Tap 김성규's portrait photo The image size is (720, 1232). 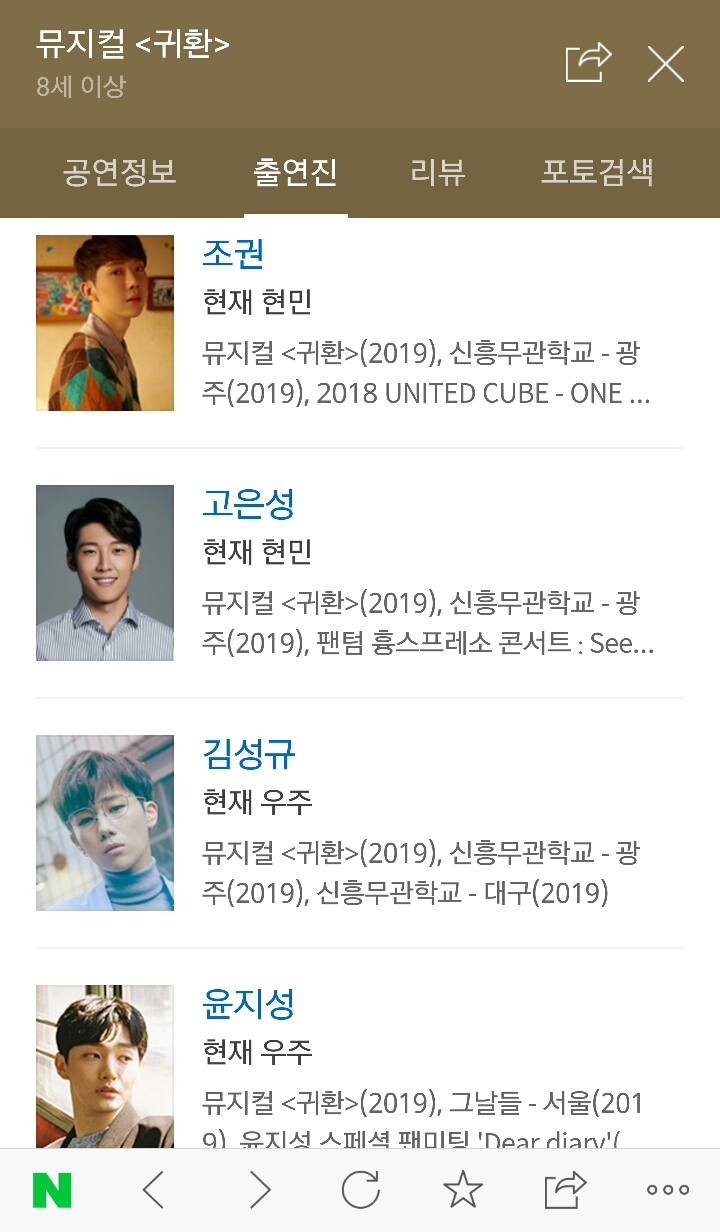(x=104, y=822)
